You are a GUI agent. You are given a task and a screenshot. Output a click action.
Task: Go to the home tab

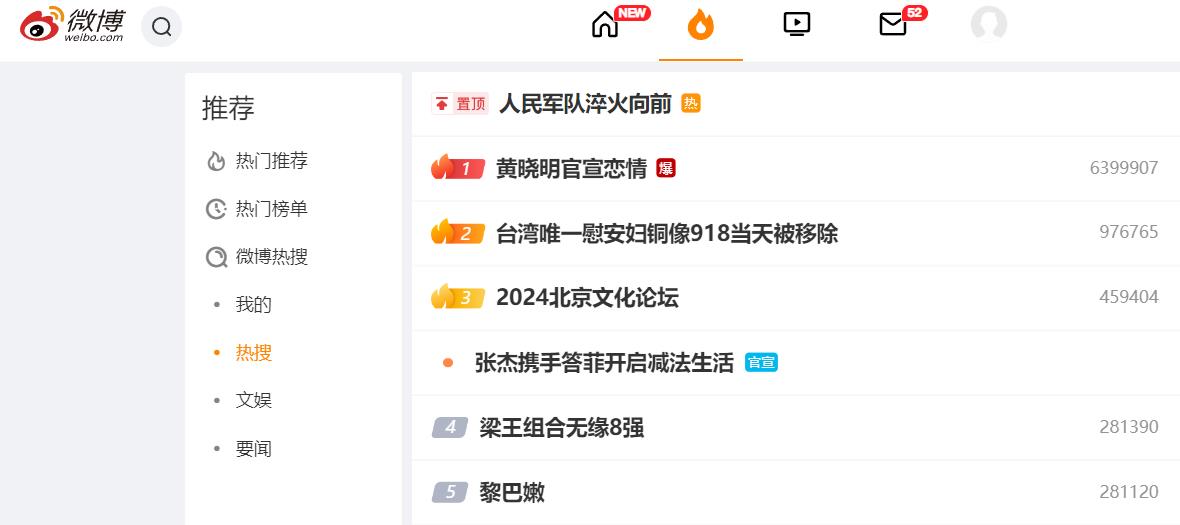[605, 24]
